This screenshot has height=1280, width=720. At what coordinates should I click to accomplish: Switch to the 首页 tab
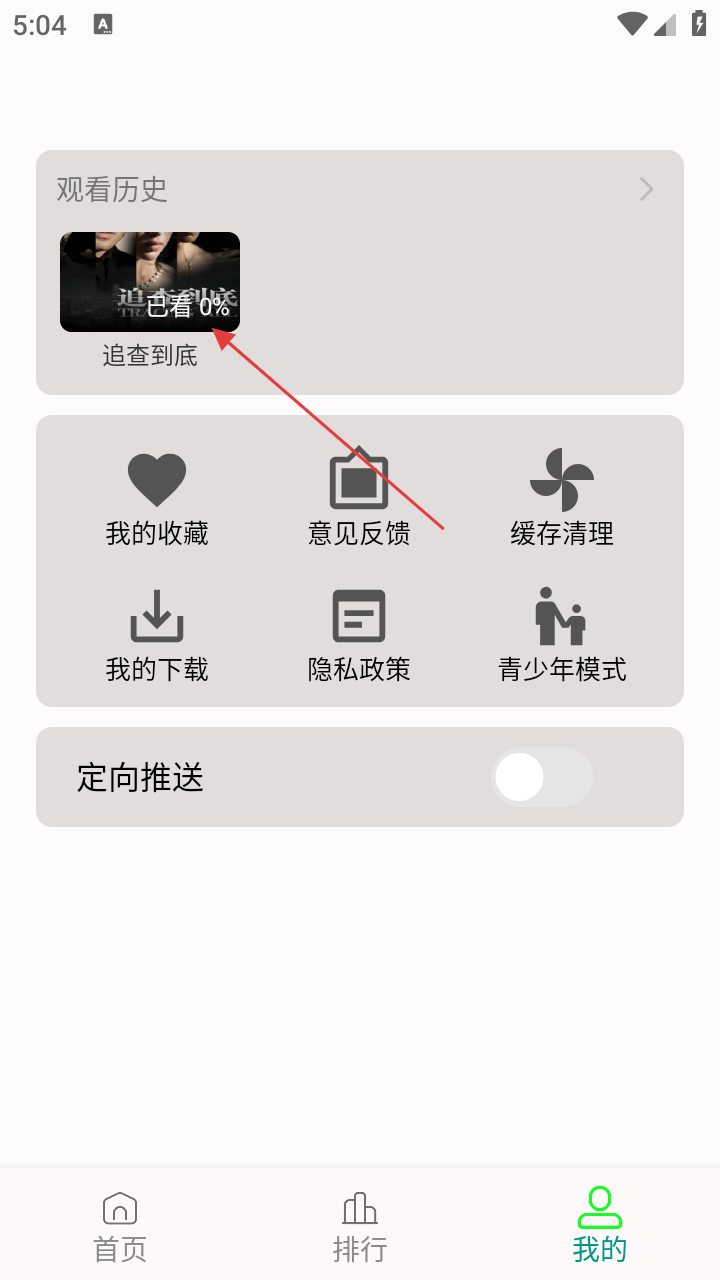pyautogui.click(x=120, y=1226)
